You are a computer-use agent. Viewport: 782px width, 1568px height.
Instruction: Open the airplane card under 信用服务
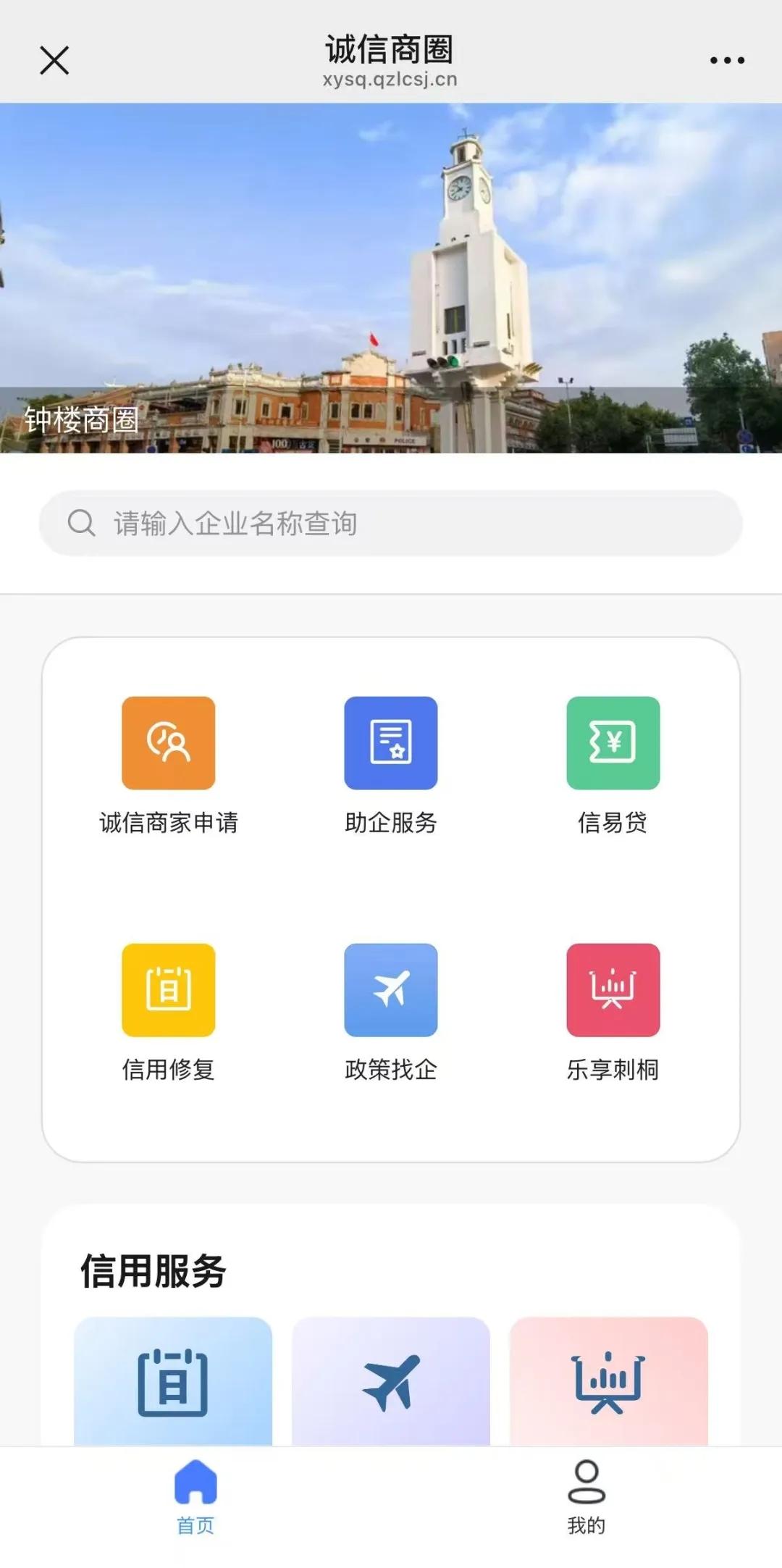[391, 1382]
